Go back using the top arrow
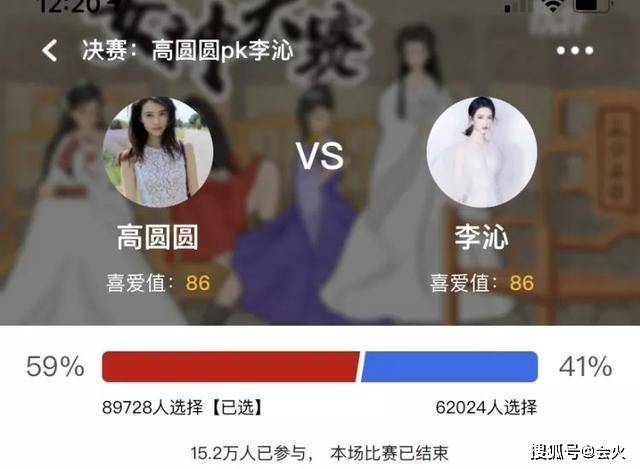The image size is (640, 469). tap(50, 50)
